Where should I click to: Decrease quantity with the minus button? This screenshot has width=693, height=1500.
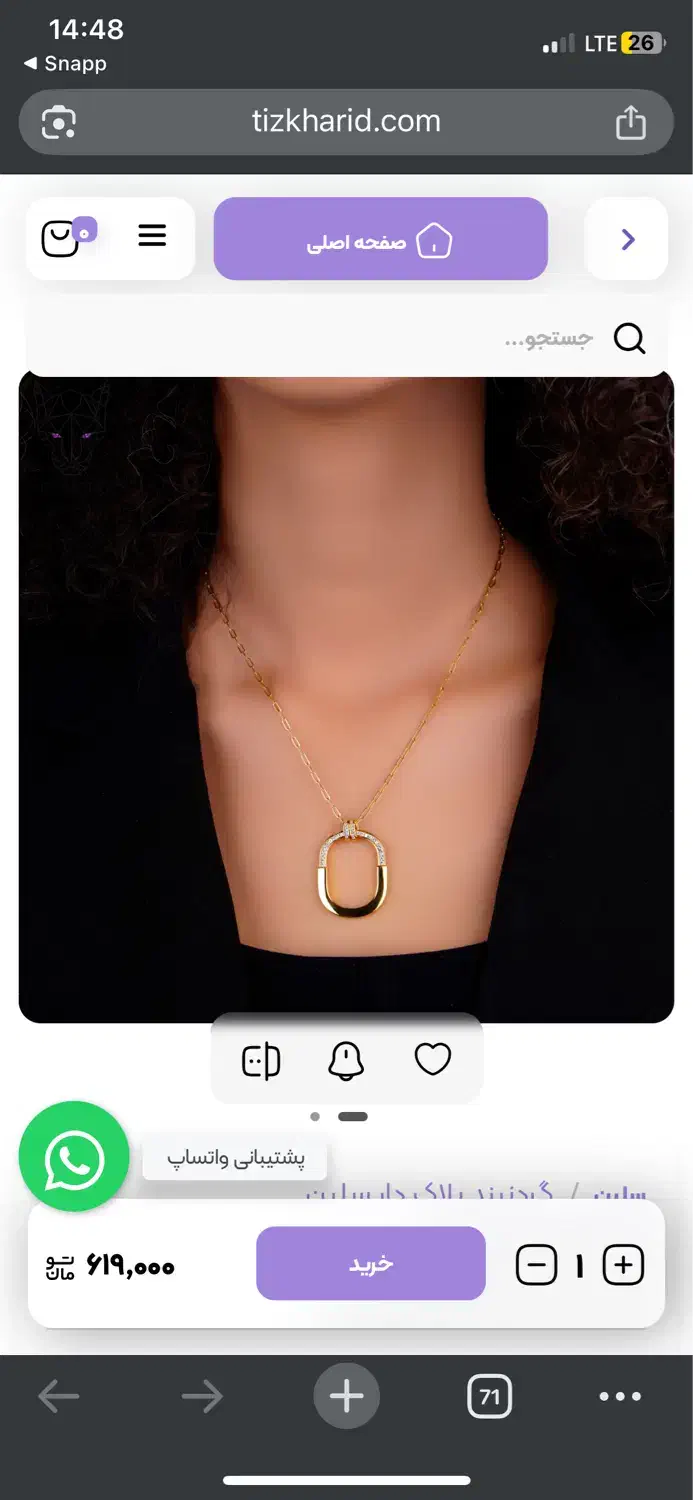536,1266
